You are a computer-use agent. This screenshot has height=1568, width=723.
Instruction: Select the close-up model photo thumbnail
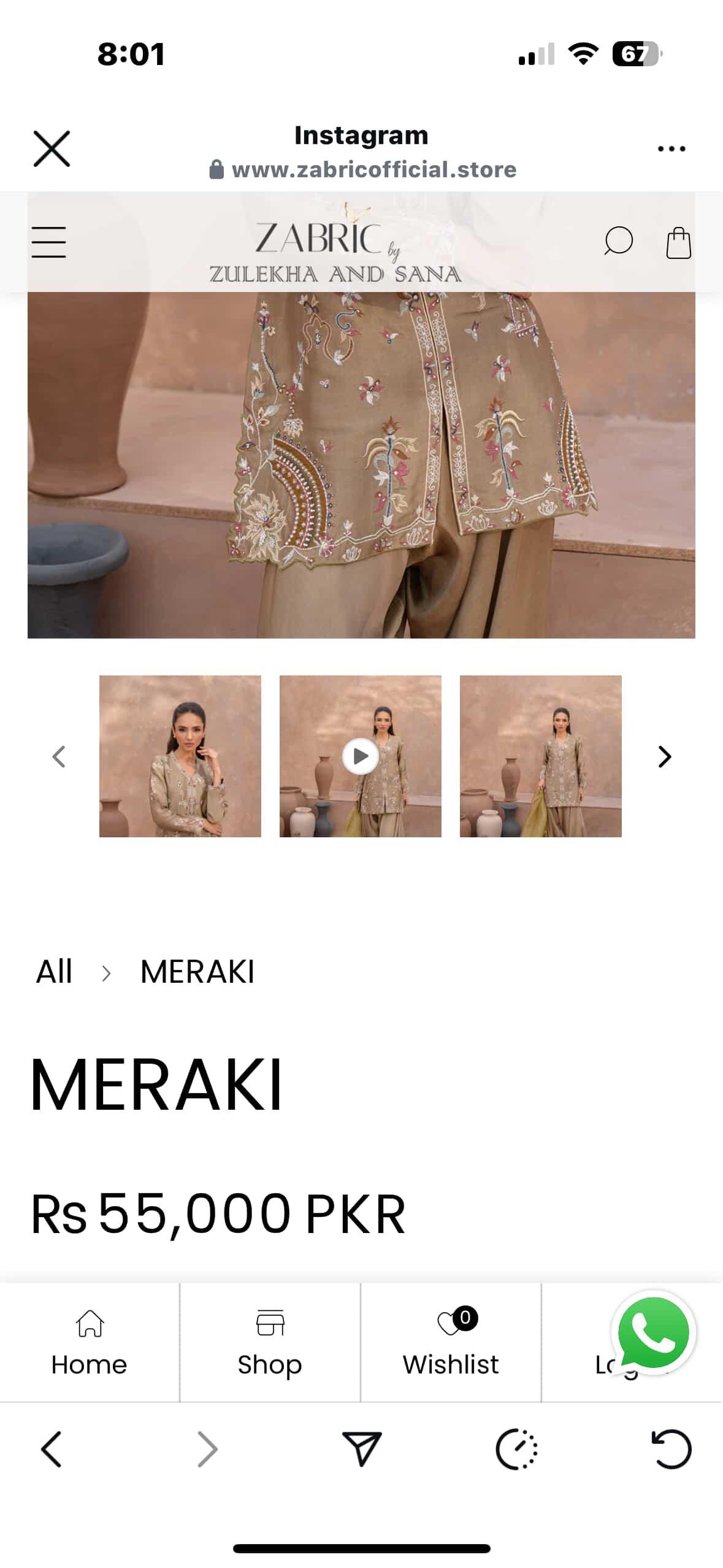(180, 756)
